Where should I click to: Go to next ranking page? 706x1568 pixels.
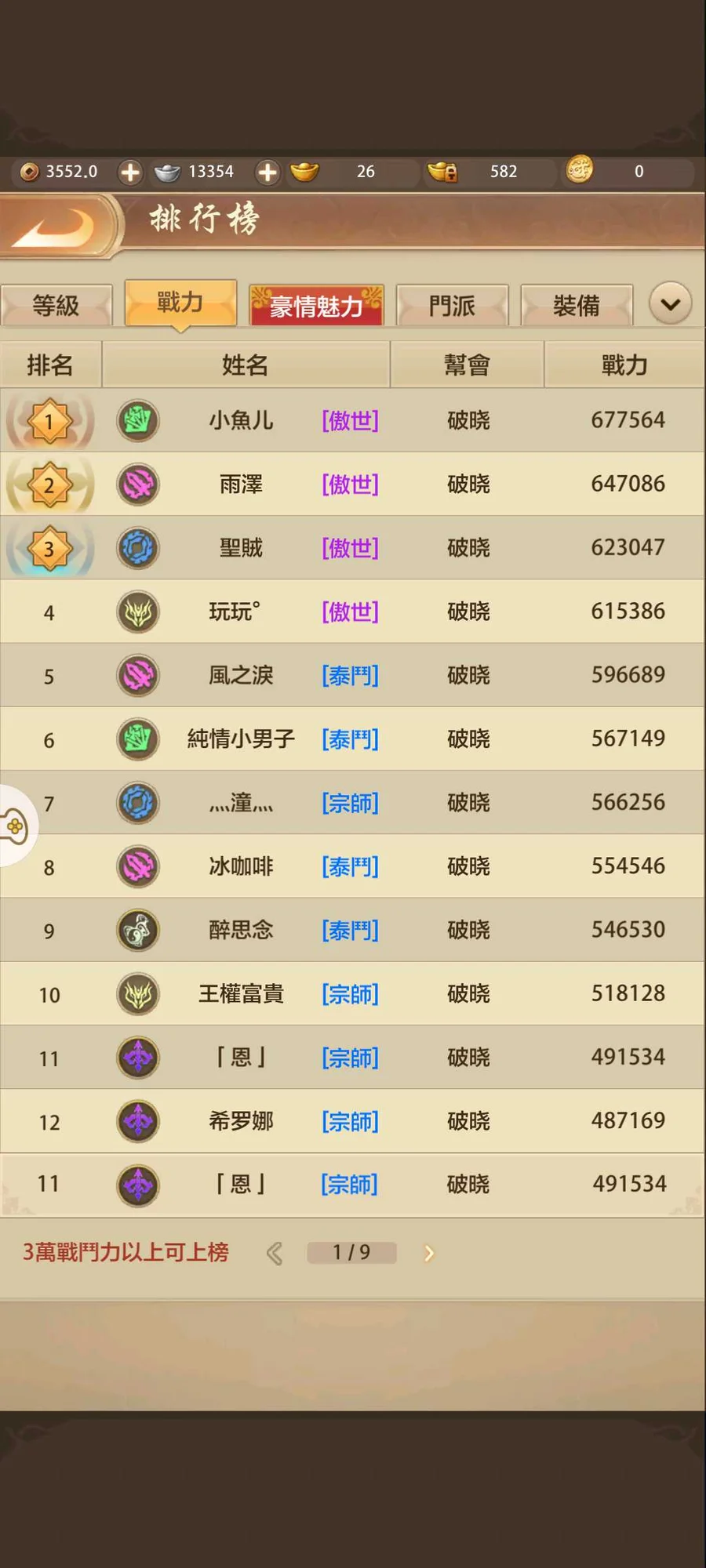pyautogui.click(x=428, y=1253)
